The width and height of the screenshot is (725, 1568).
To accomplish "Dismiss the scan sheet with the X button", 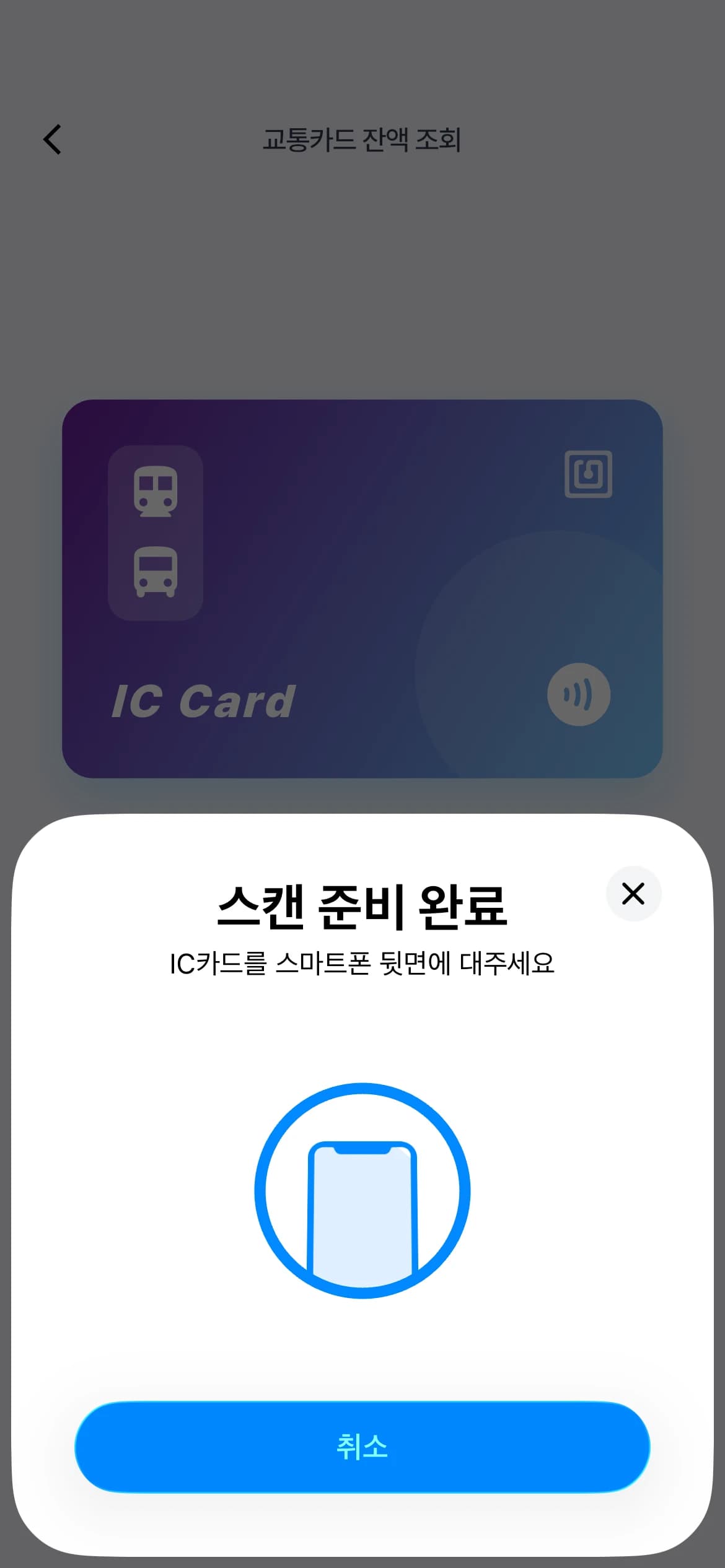I will [x=633, y=894].
